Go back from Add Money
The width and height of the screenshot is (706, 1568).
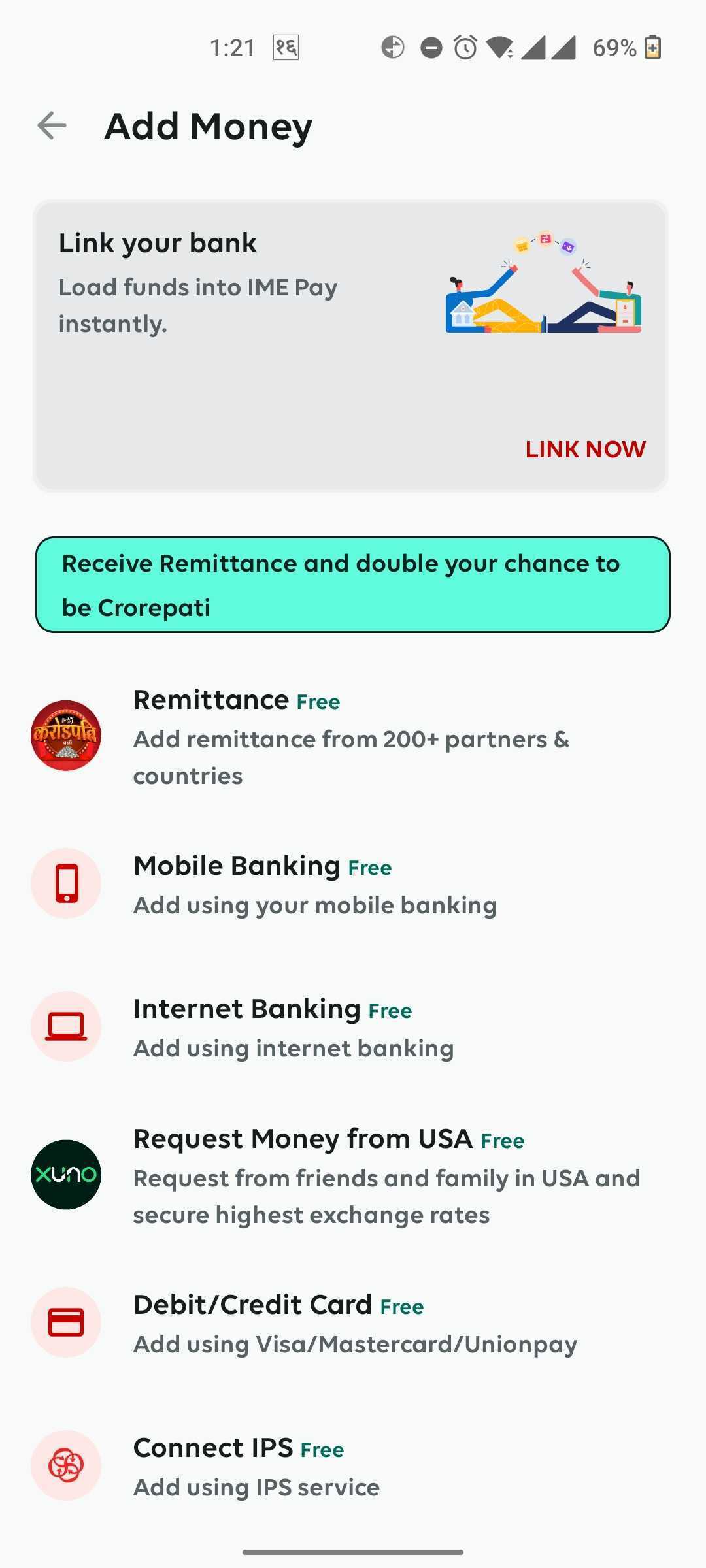[52, 125]
